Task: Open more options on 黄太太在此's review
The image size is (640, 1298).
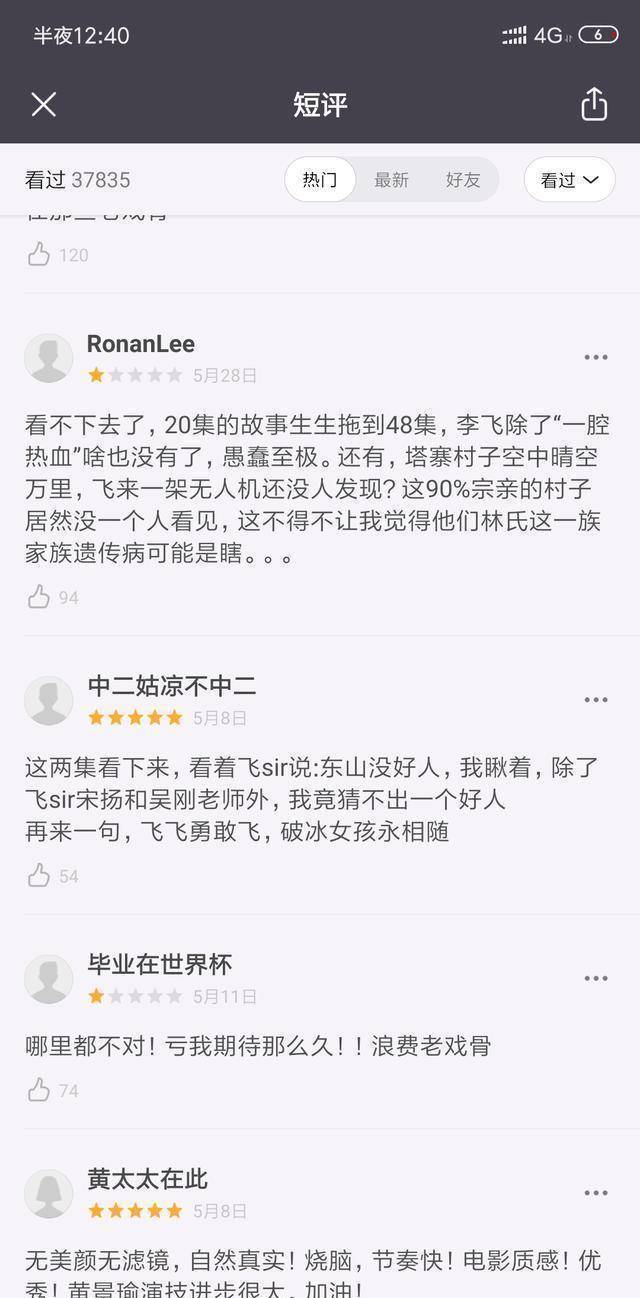Action: pos(596,1193)
